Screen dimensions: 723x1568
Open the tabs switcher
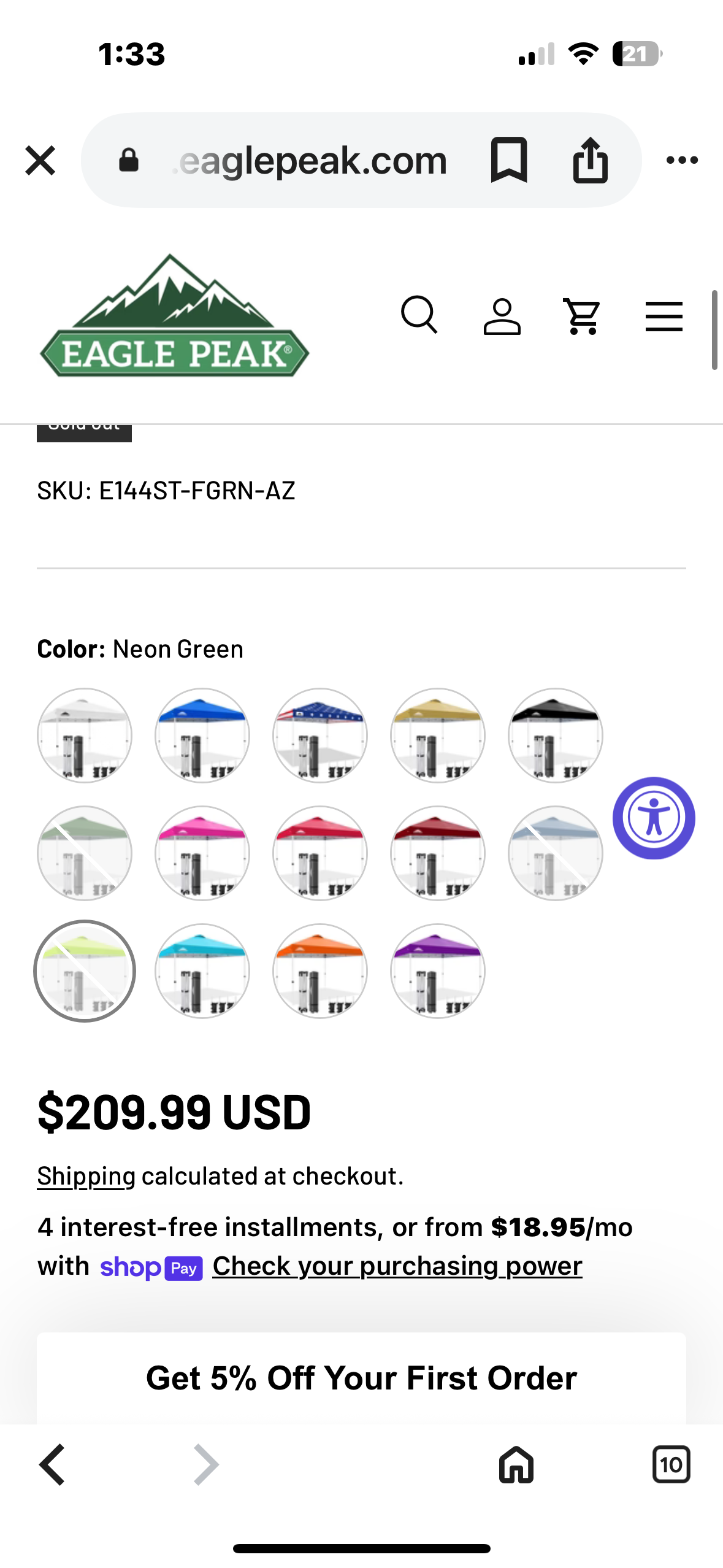coord(671,1464)
